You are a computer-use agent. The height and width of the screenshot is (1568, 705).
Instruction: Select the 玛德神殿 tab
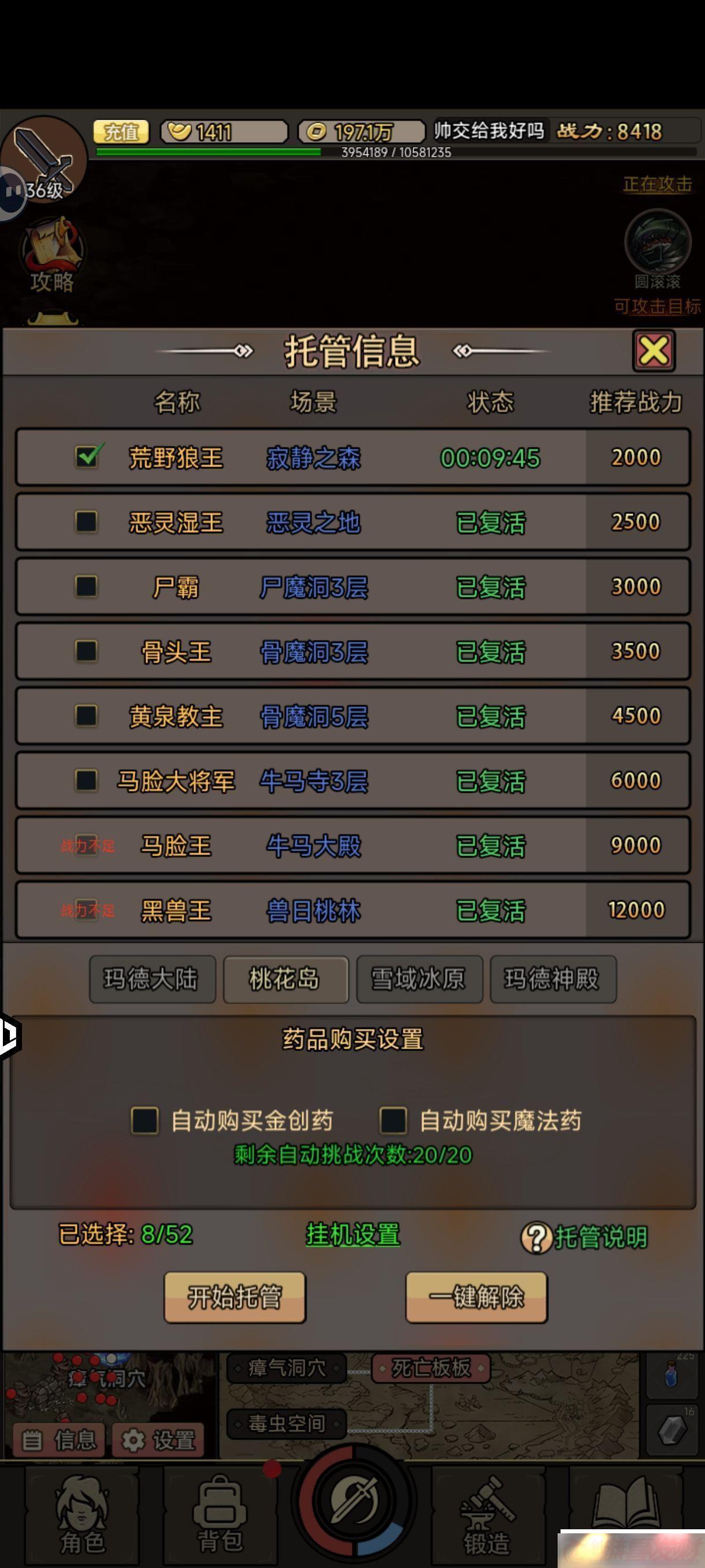[552, 979]
